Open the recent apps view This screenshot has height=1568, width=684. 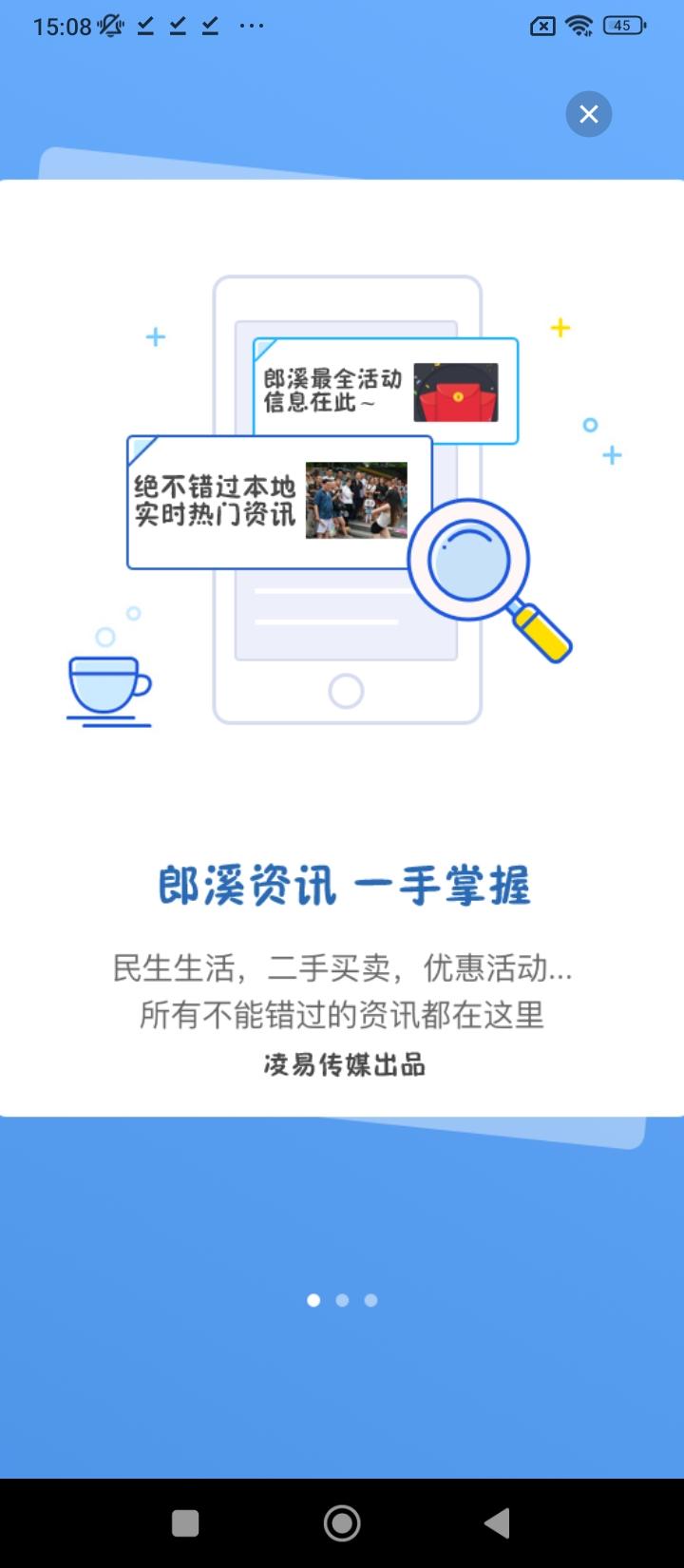tap(185, 1523)
